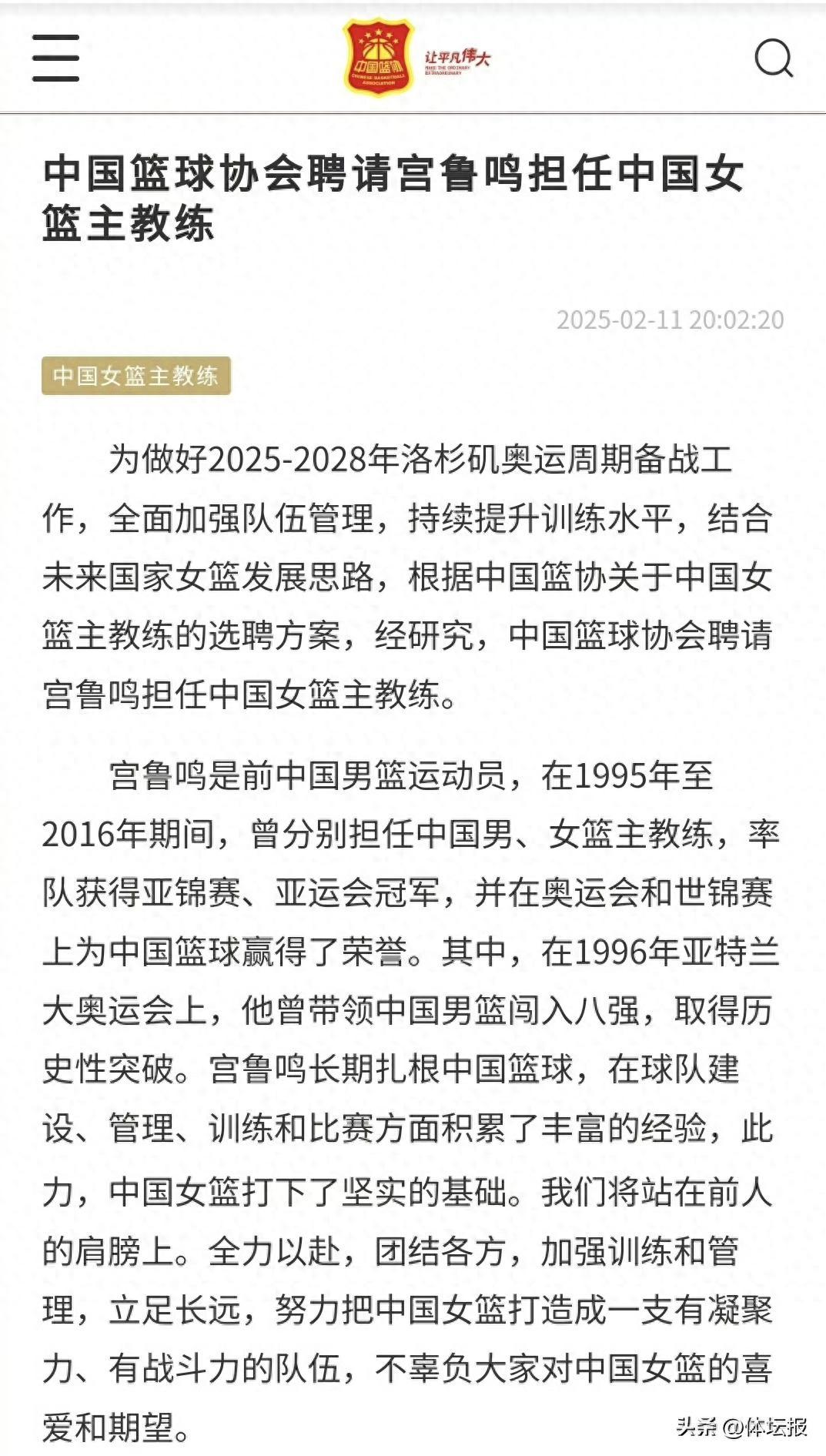Open the search icon
Screen dimensions: 826x1456
(x=773, y=59)
